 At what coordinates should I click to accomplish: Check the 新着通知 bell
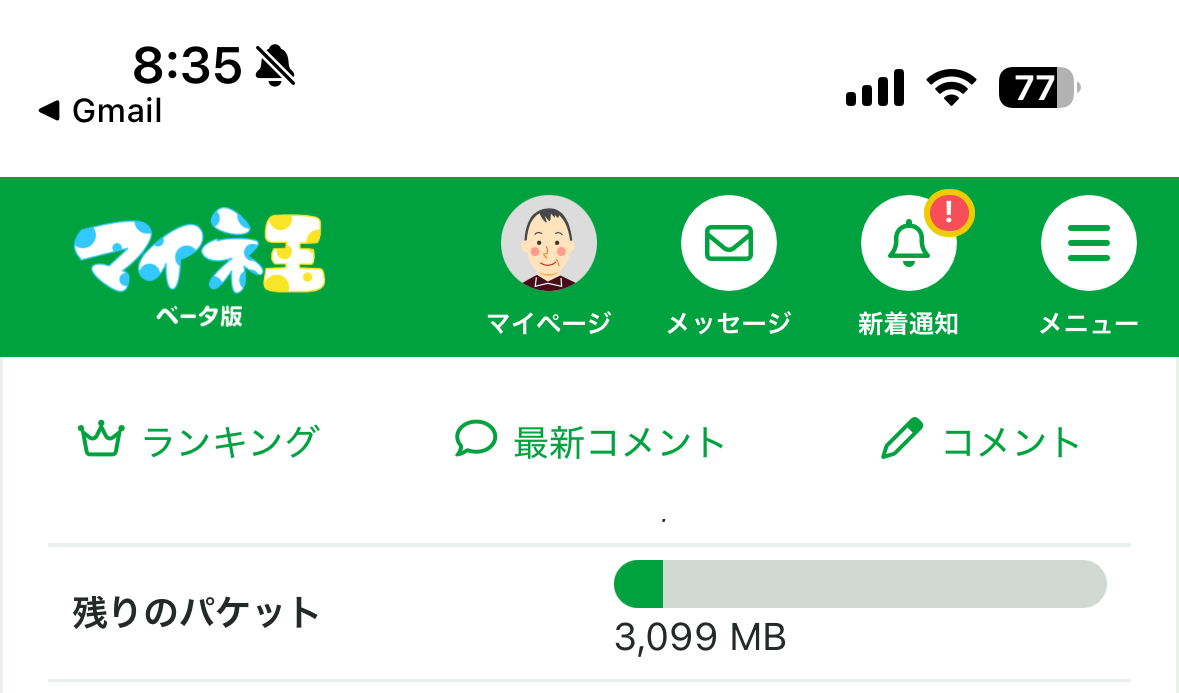click(908, 244)
